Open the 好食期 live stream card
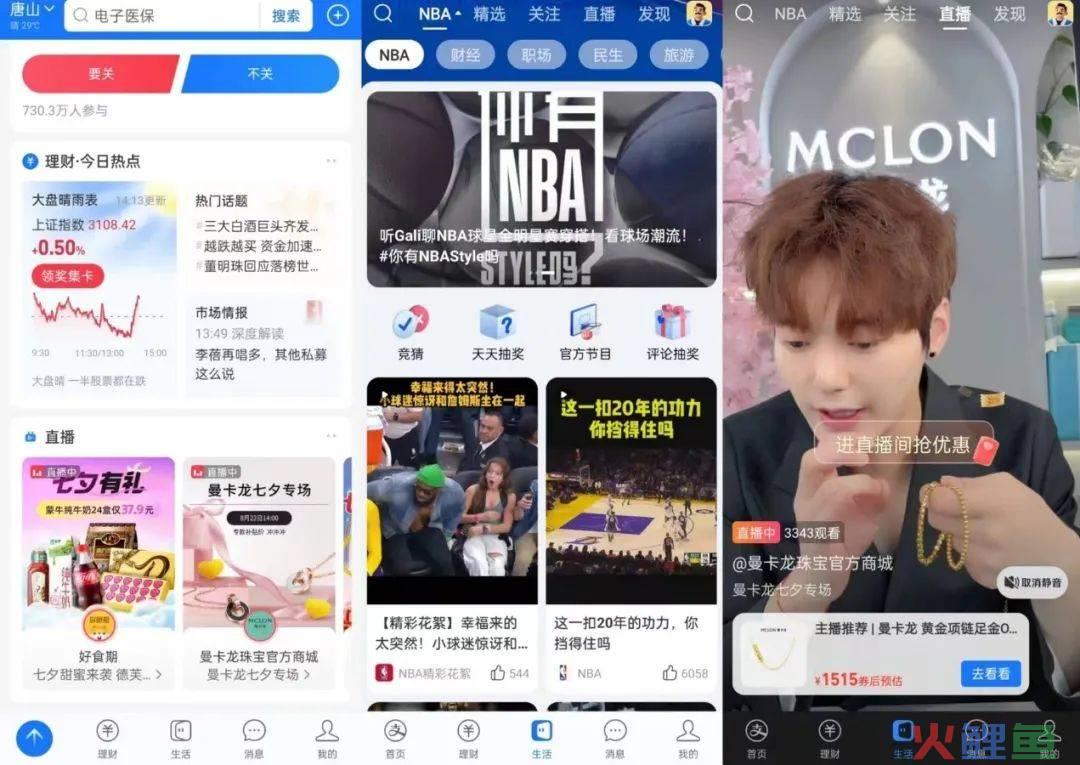The height and width of the screenshot is (765, 1080). [x=98, y=572]
